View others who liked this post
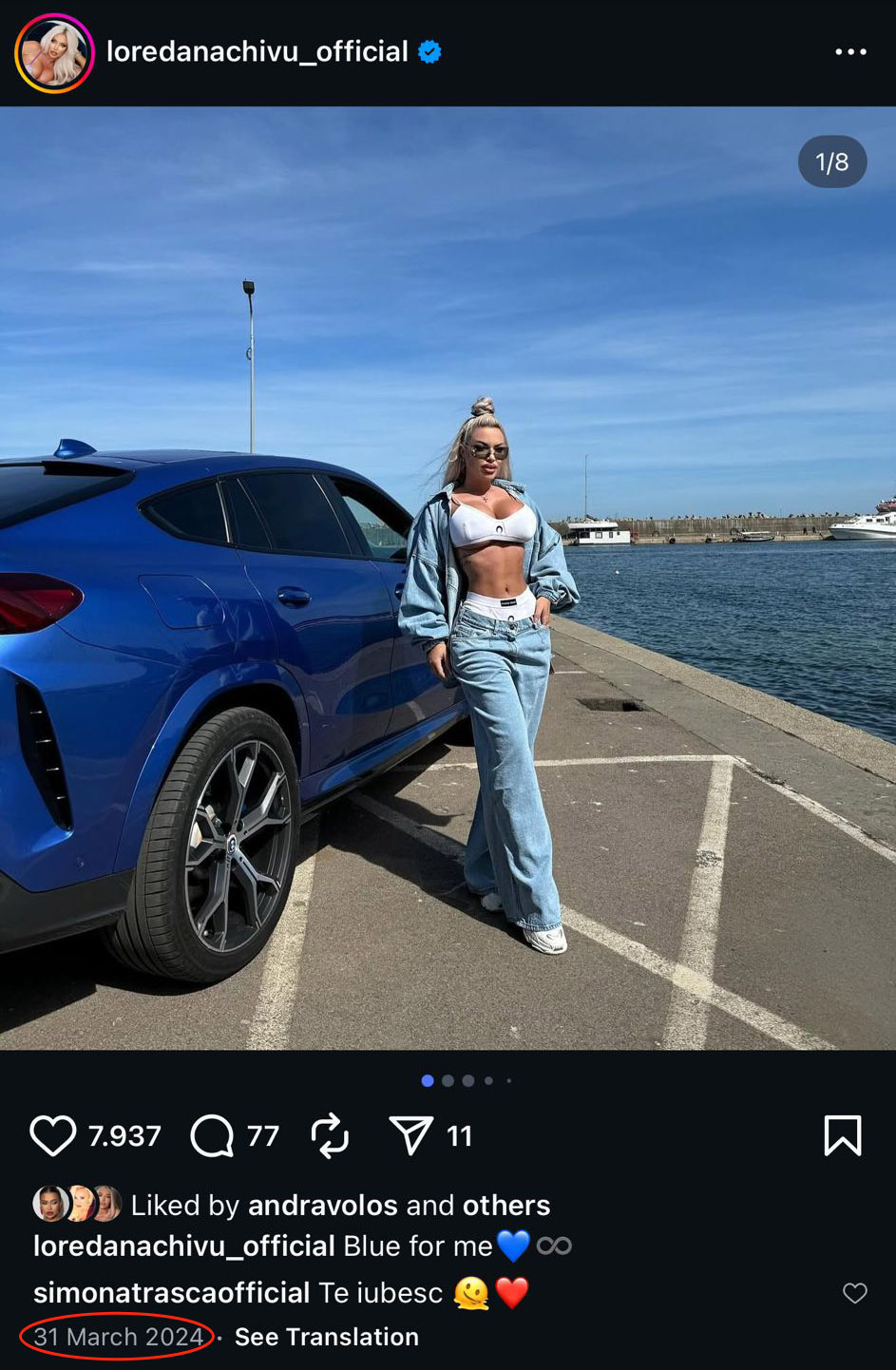The width and height of the screenshot is (896, 1370). [x=506, y=1206]
